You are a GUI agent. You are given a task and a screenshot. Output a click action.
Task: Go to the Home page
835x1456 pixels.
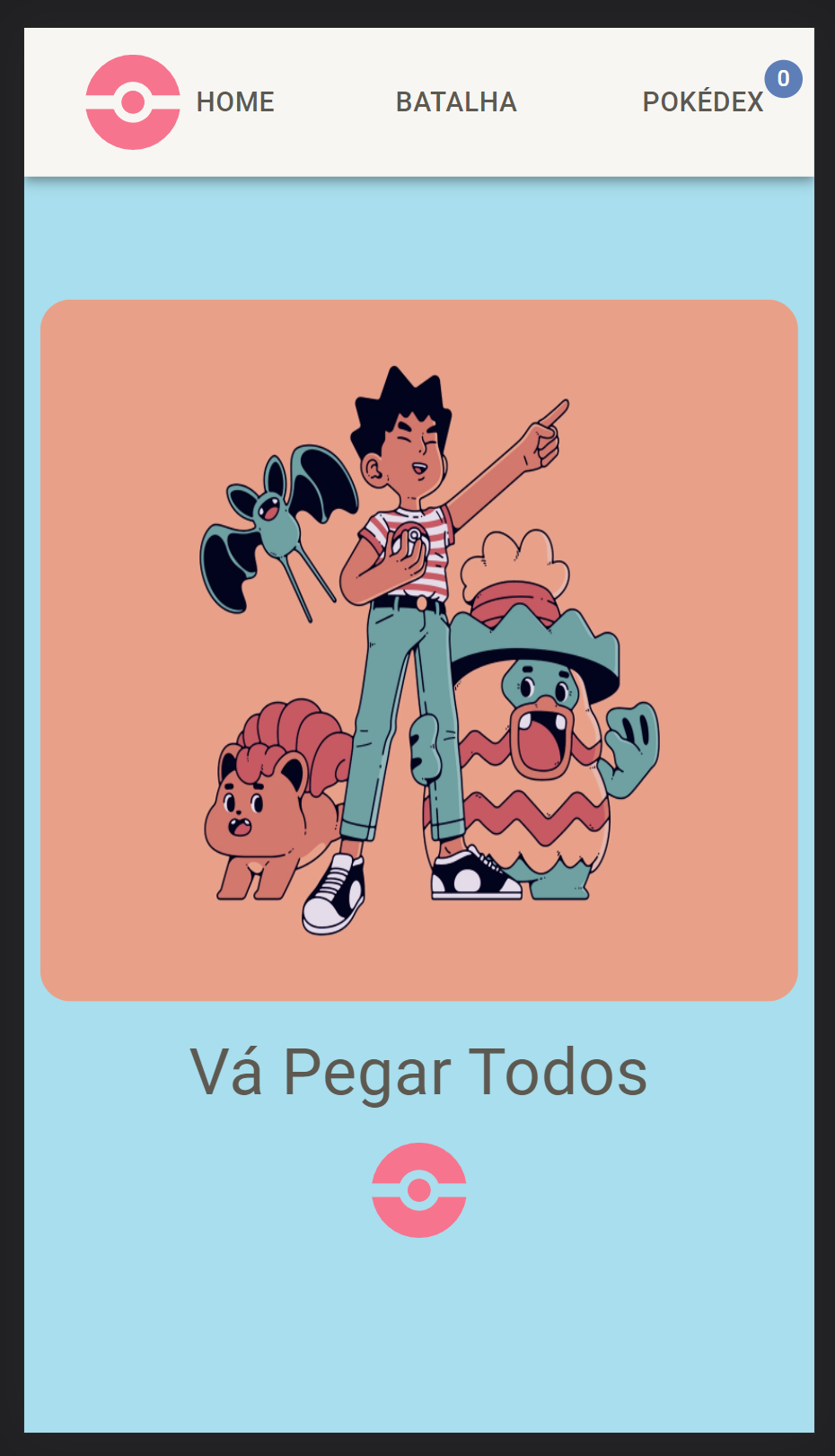pyautogui.click(x=235, y=102)
